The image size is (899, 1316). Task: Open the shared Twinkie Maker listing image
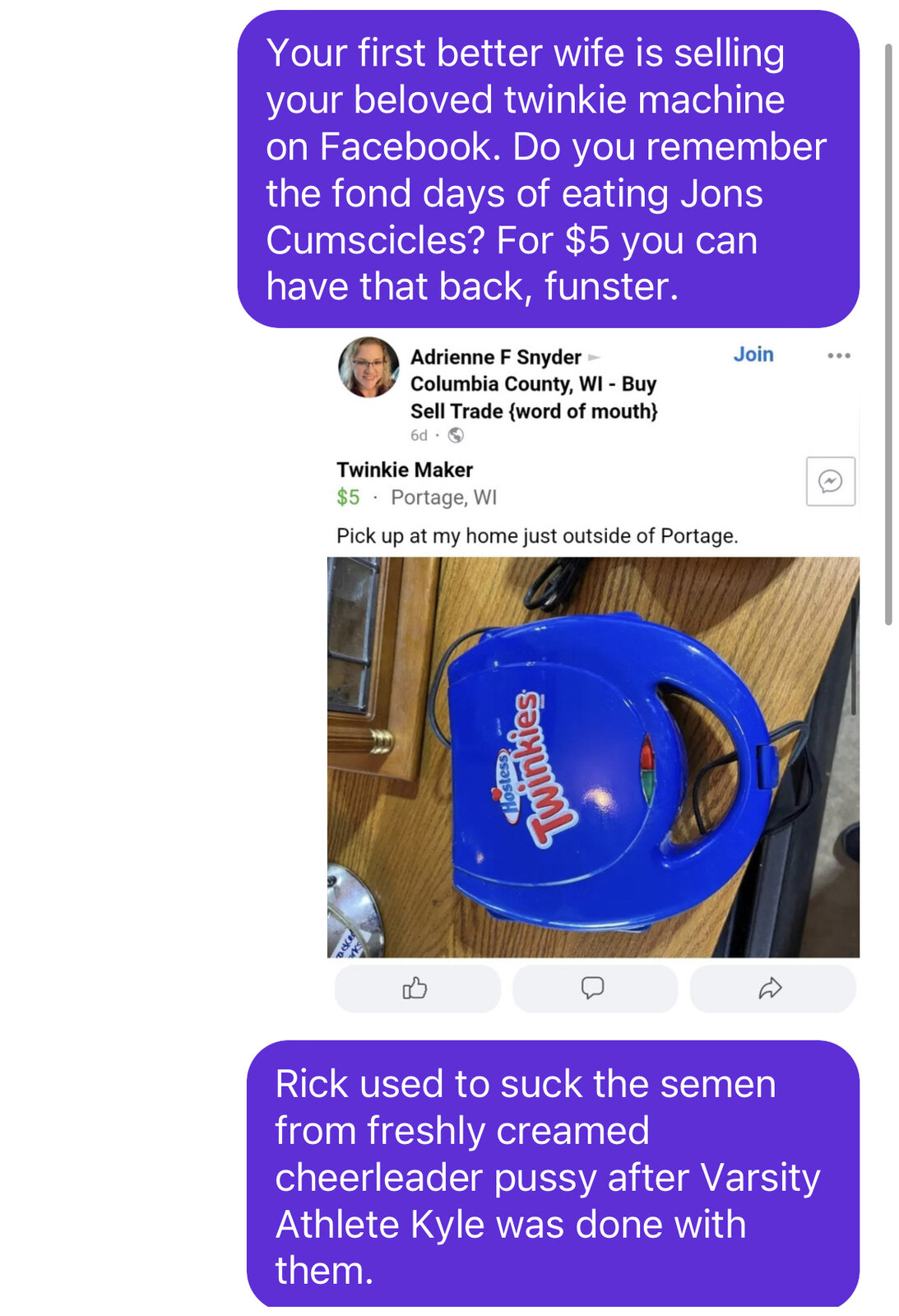click(x=593, y=757)
